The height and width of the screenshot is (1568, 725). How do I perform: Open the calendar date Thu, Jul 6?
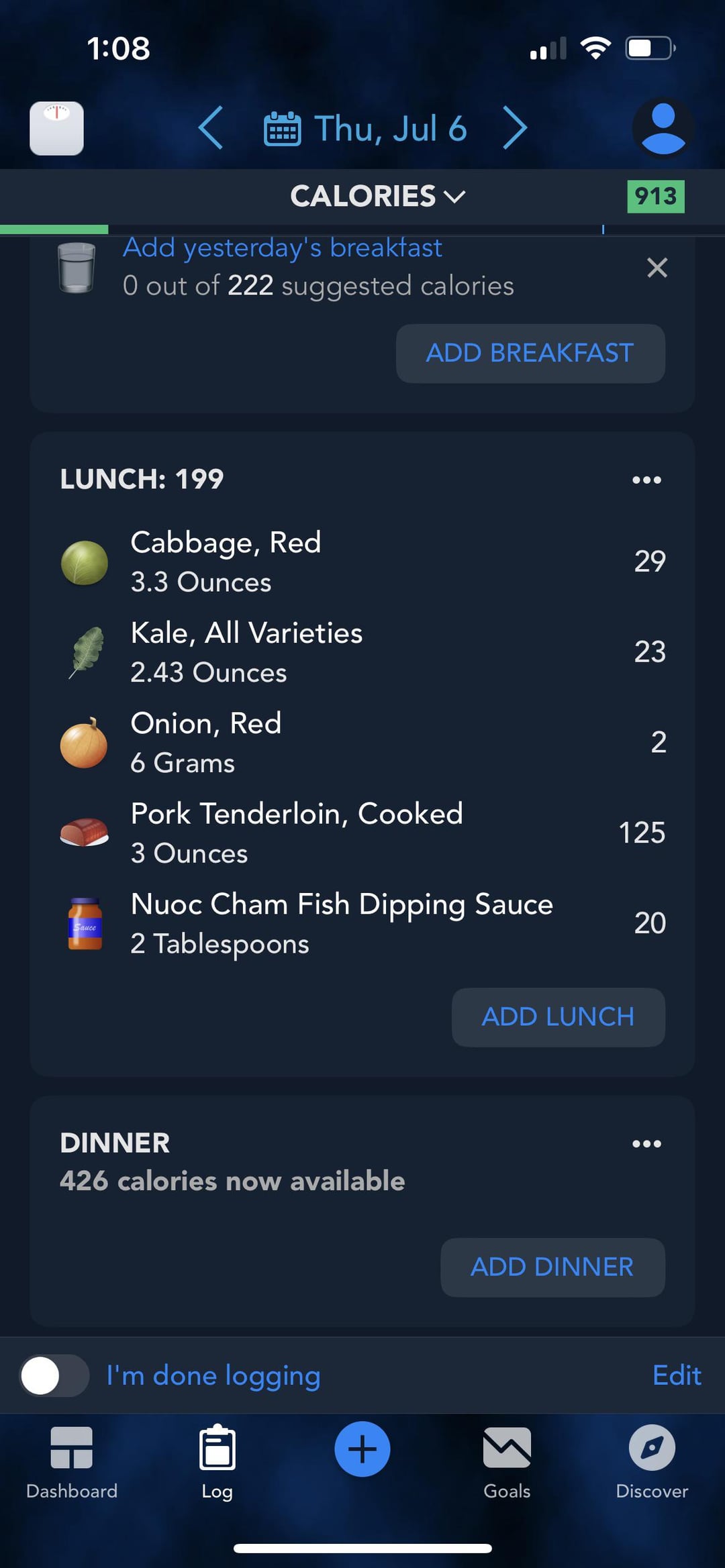365,128
